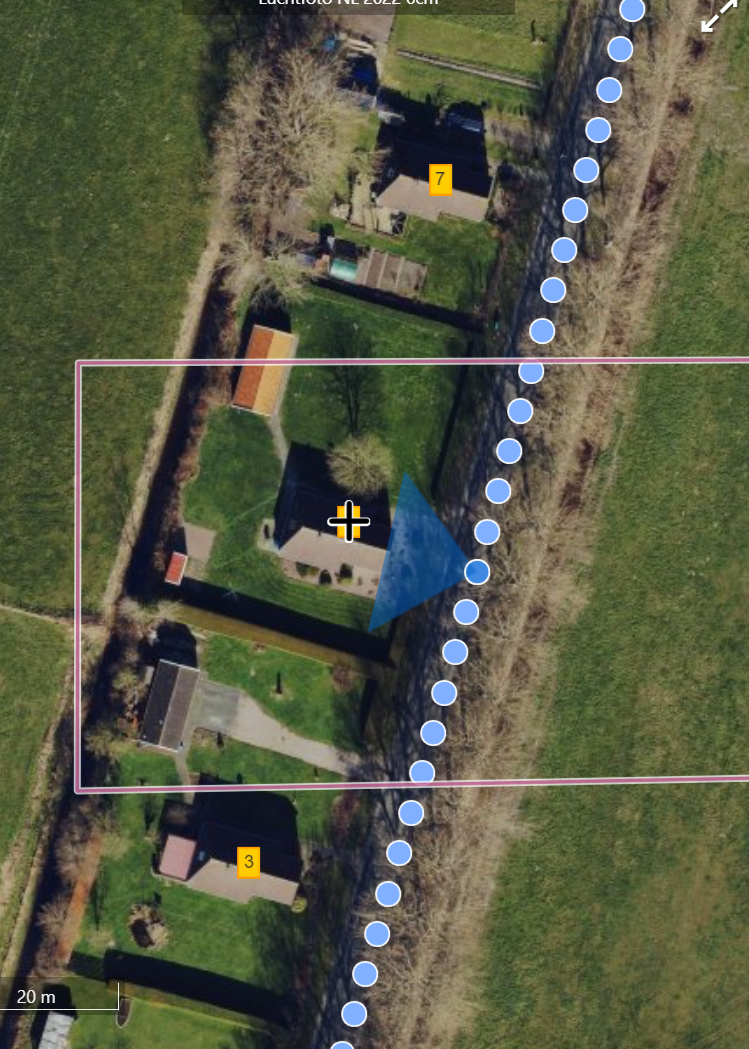Select the house number 3 marker

(249, 860)
